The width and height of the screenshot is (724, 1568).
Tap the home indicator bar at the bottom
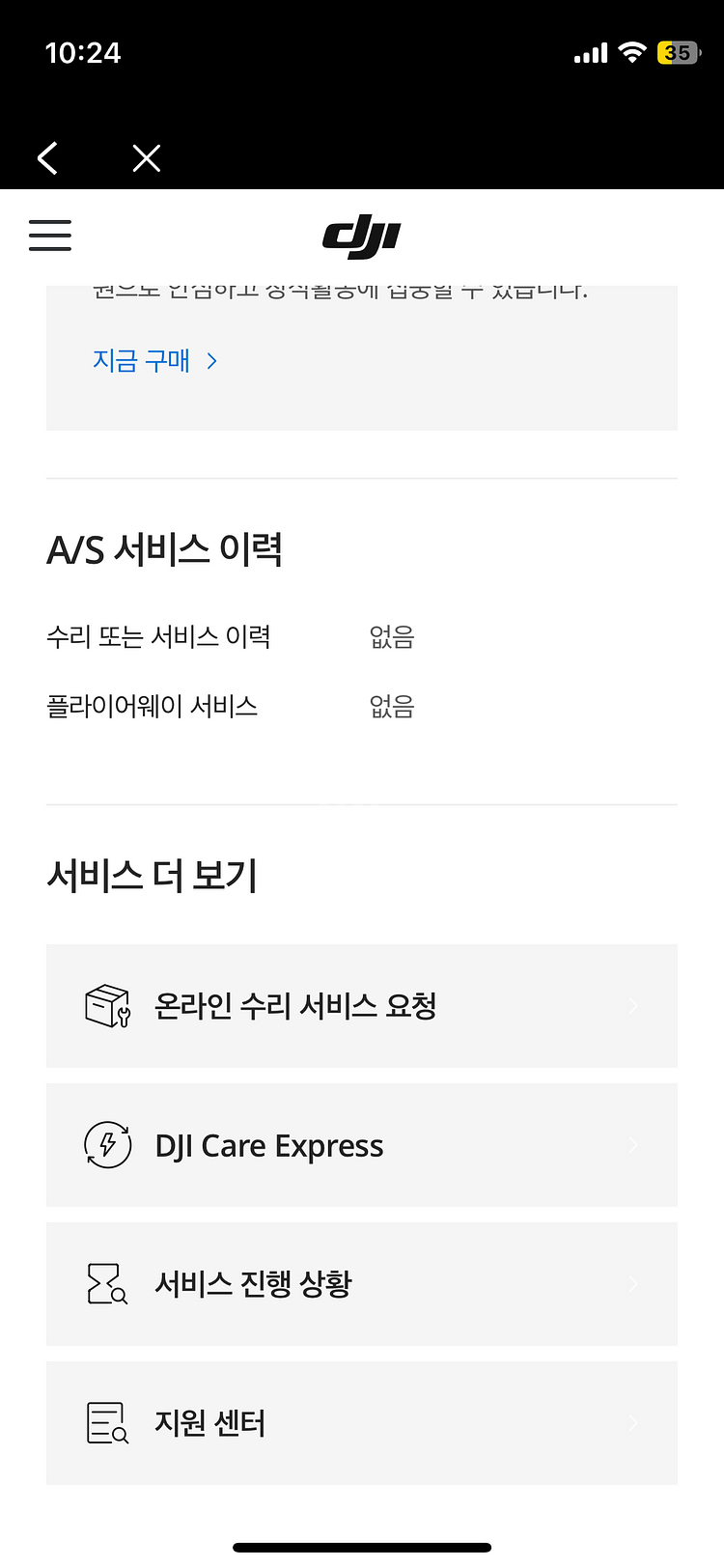coord(362,1547)
